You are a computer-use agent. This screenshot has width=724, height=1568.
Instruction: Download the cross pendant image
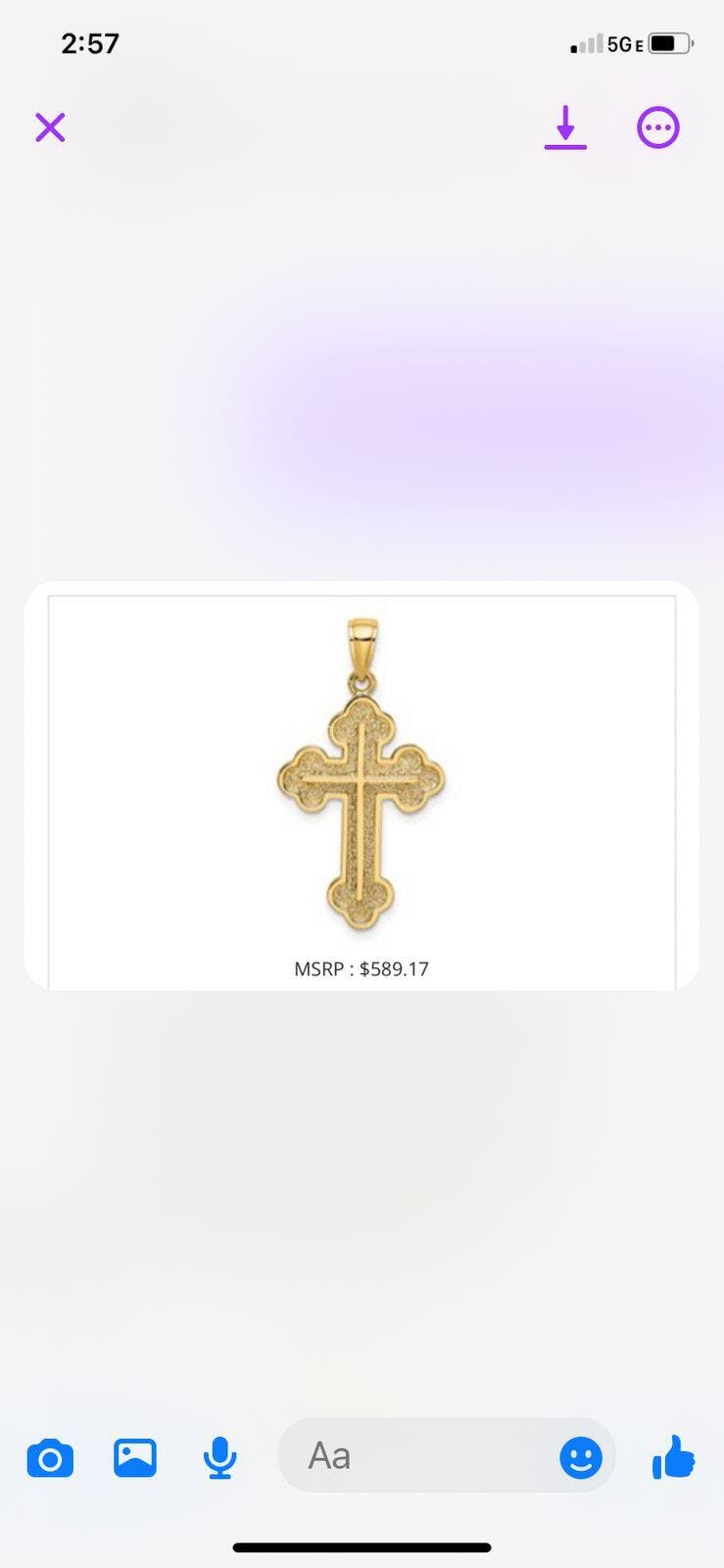pyautogui.click(x=565, y=128)
